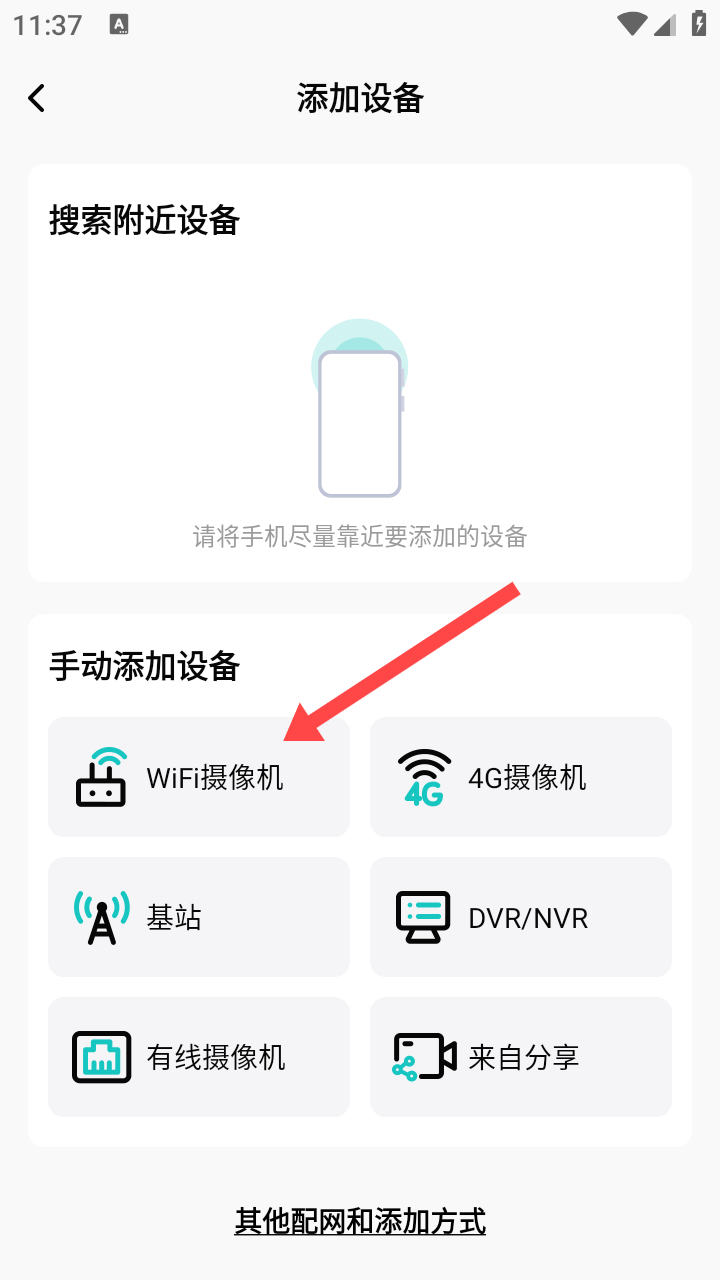Select DVR/NVR device type
Viewport: 720px width, 1280px height.
(x=520, y=917)
